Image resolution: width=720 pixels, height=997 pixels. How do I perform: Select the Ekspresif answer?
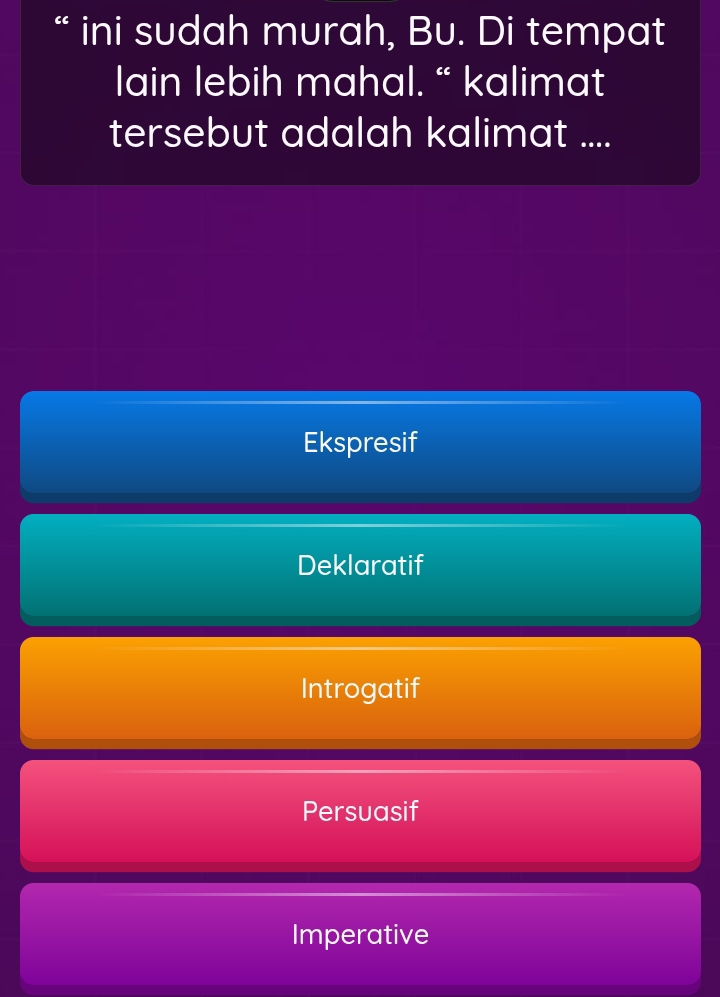click(x=360, y=443)
